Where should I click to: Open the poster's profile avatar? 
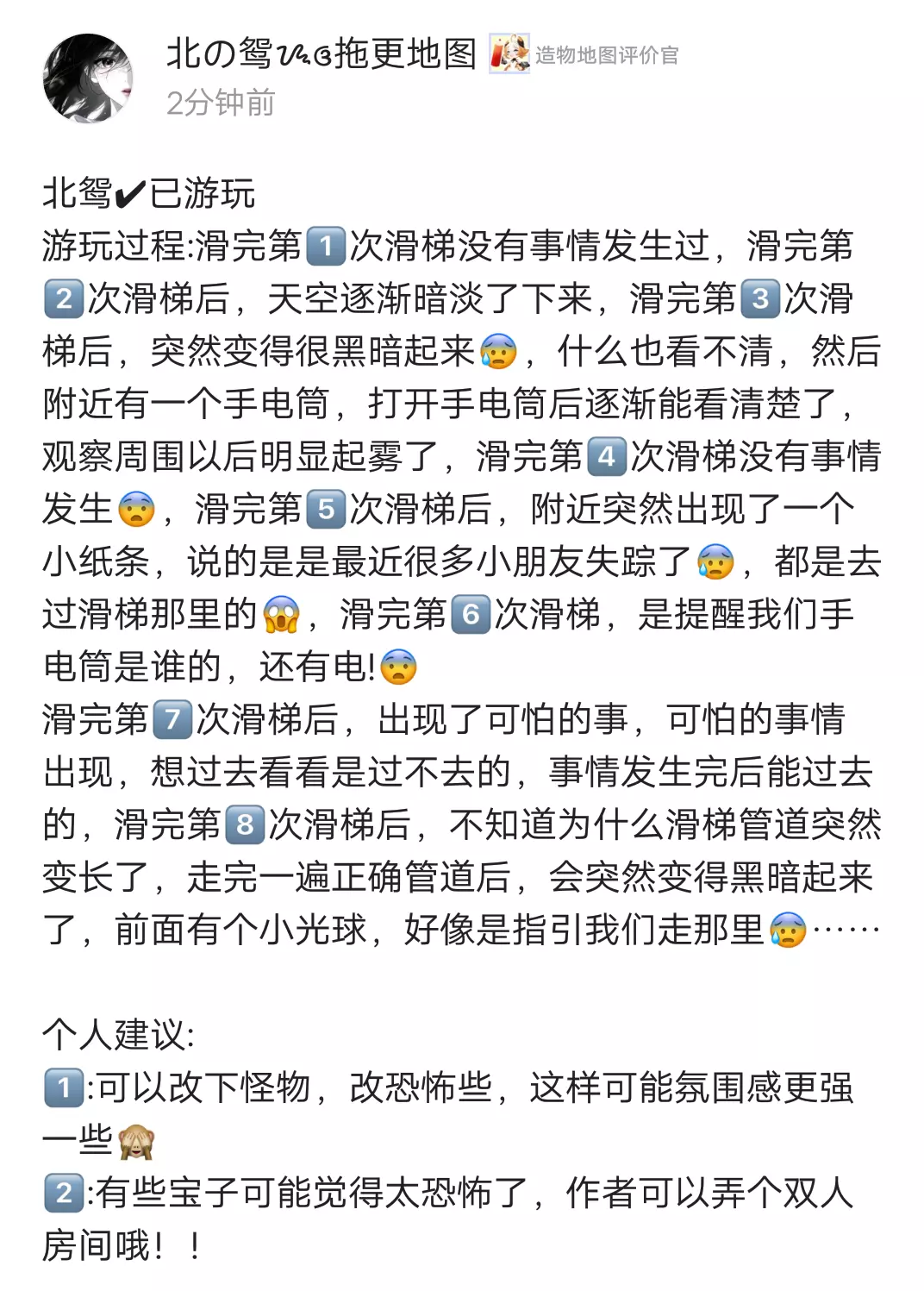click(x=89, y=78)
